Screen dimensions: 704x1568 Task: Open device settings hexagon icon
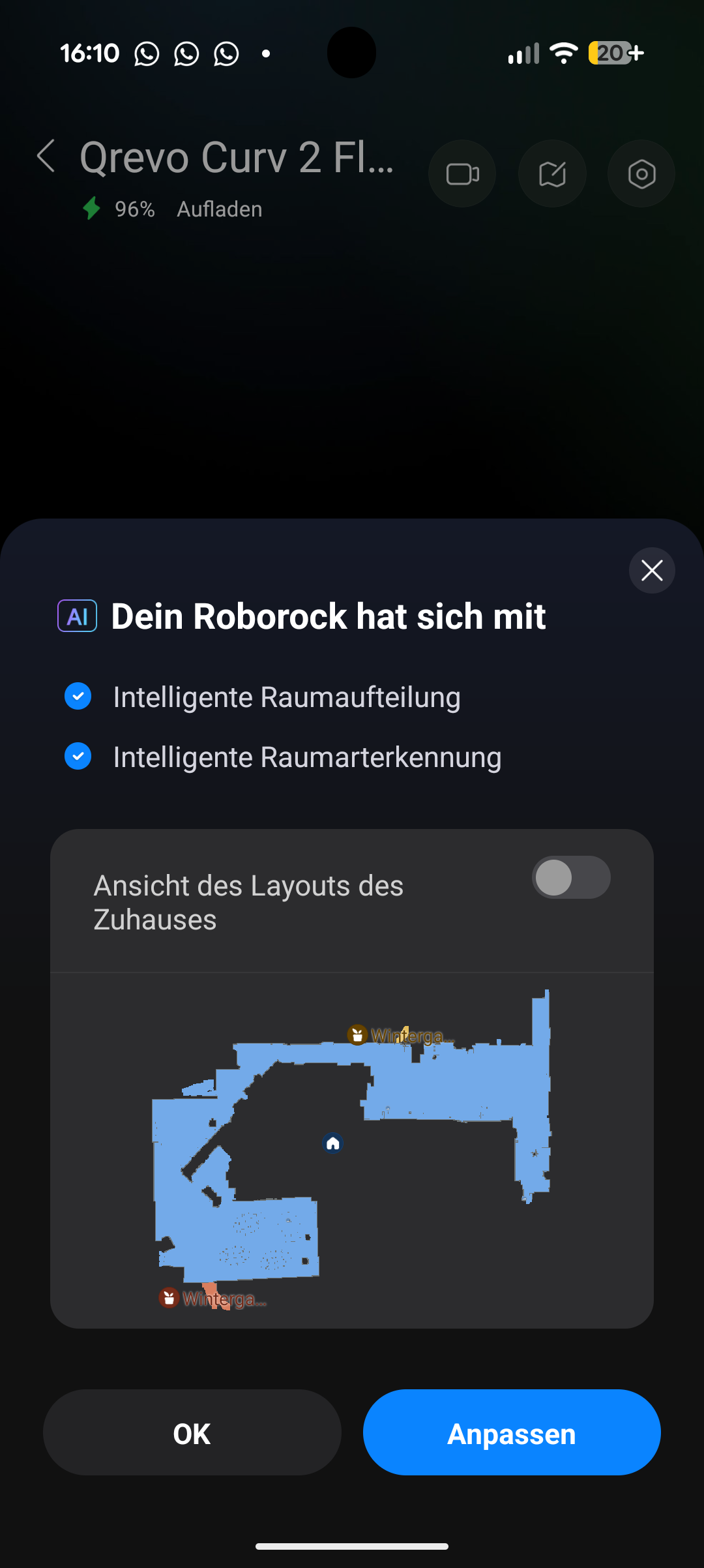pyautogui.click(x=641, y=174)
